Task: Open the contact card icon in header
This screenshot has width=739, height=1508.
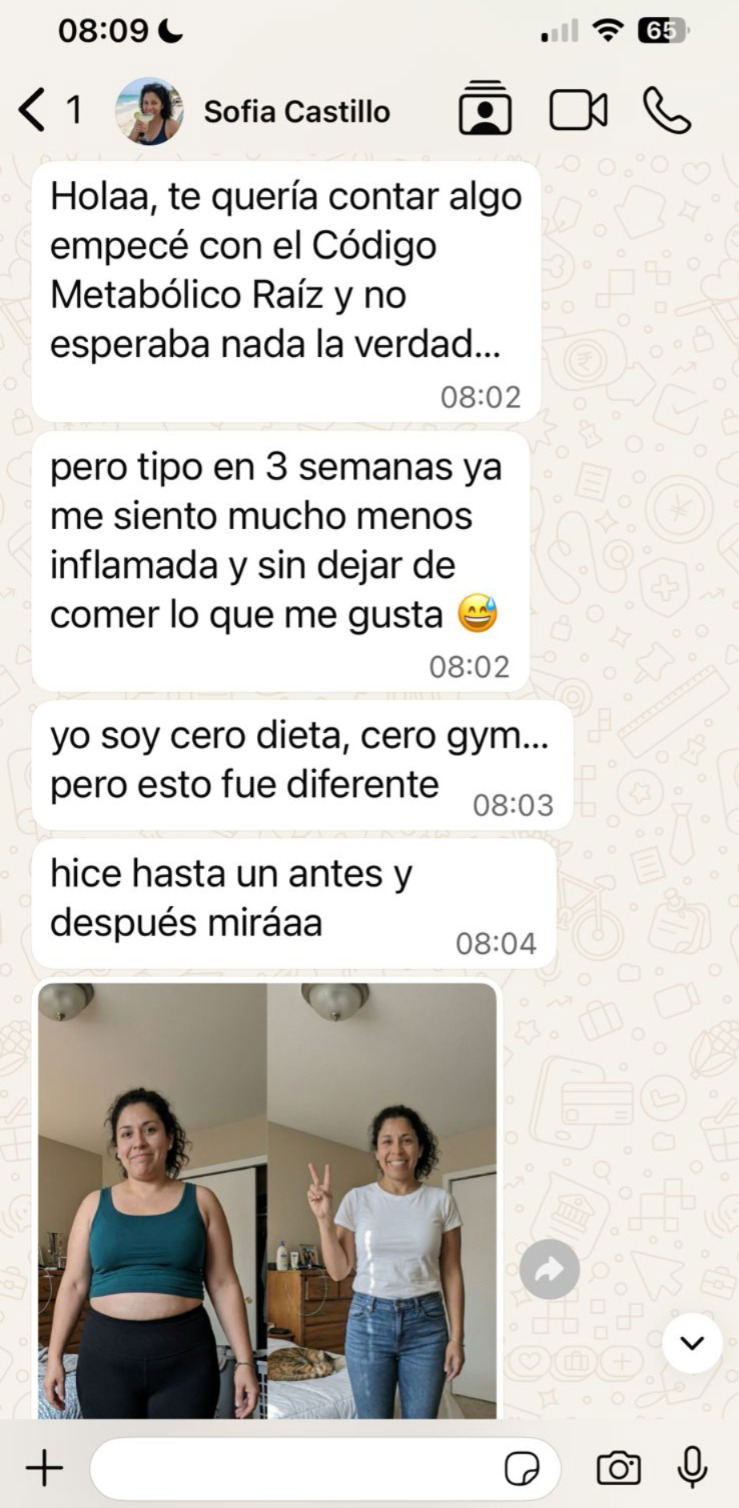Action: 485,110
